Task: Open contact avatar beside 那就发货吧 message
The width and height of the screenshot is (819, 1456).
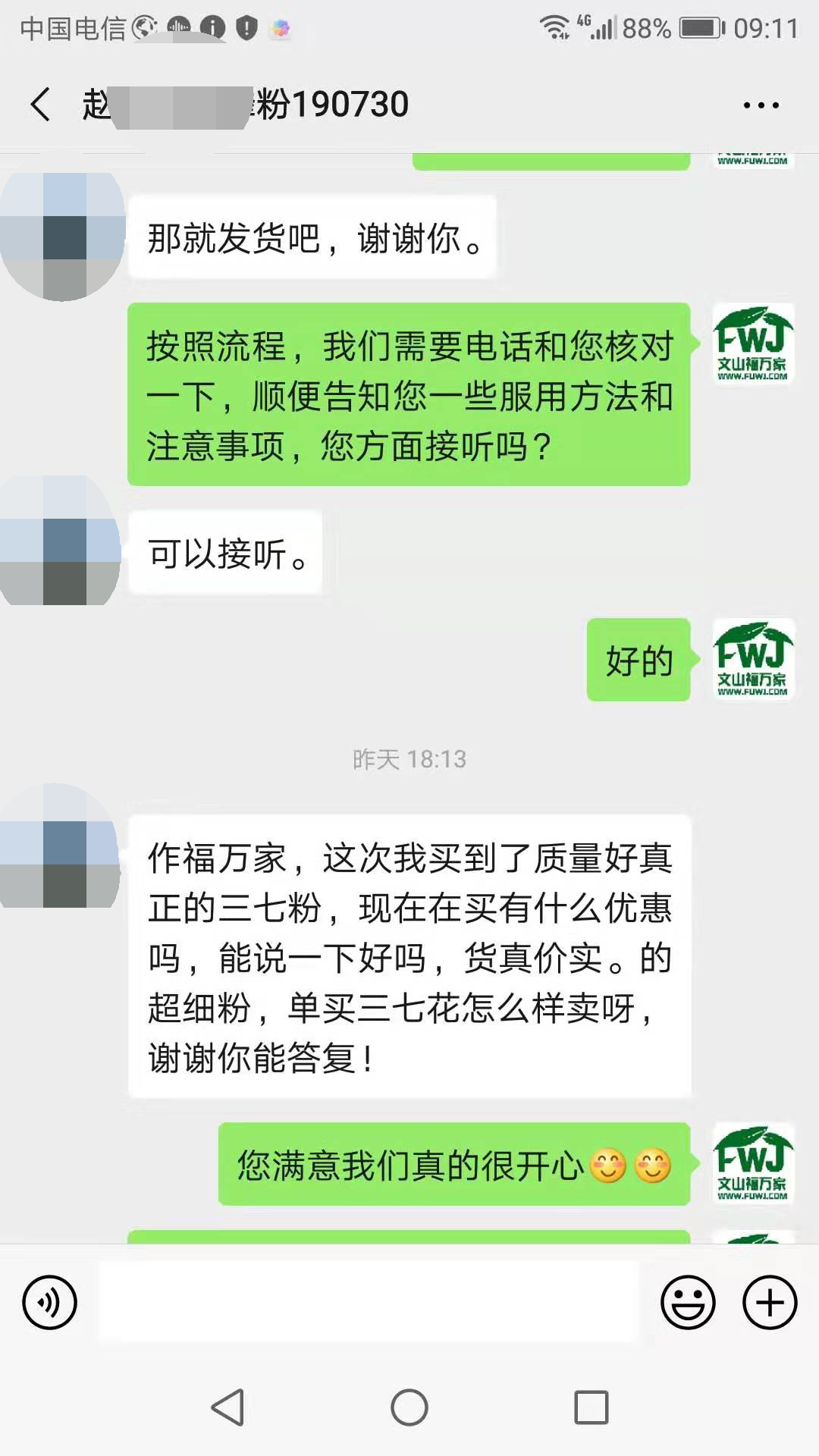Action: point(64,237)
